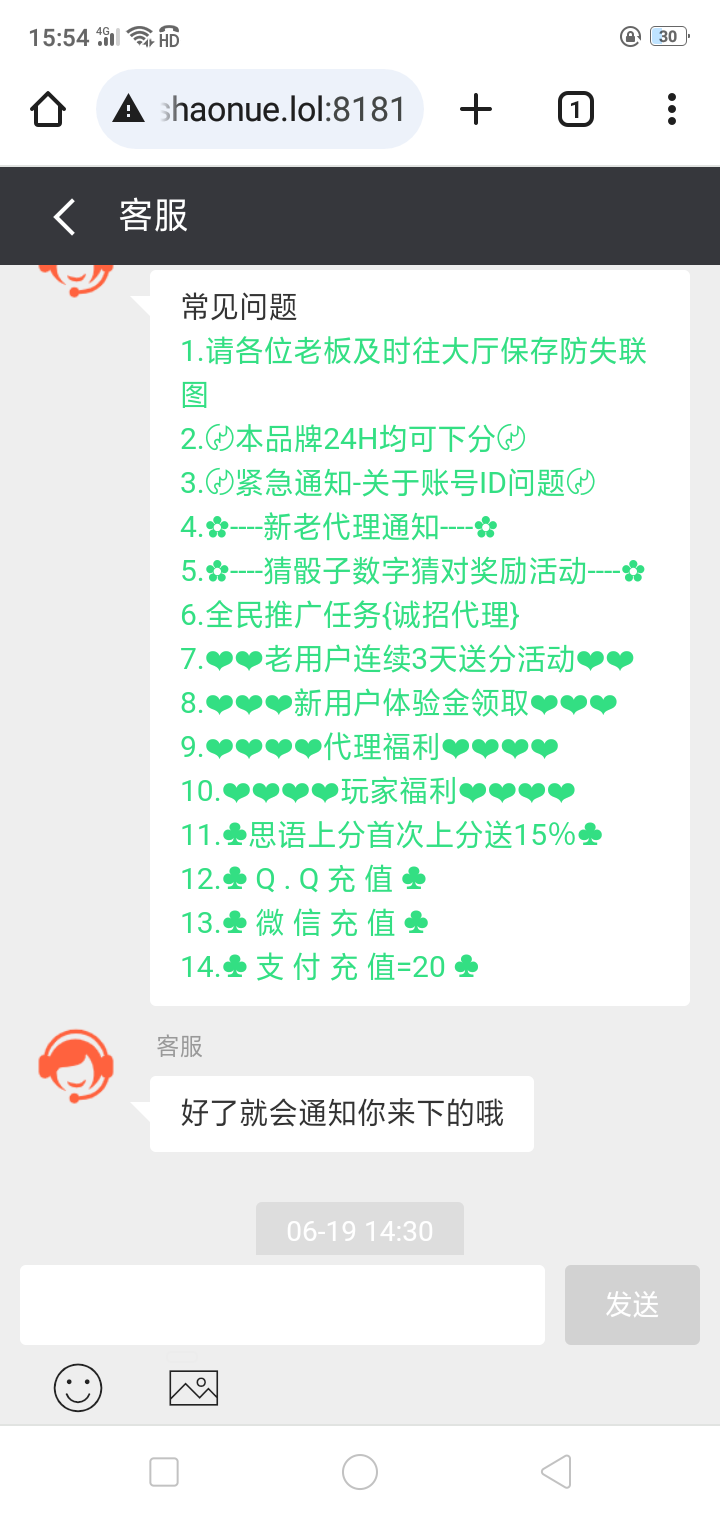
Task: Open FAQ 12 Q.Q 充值
Action: (304, 879)
